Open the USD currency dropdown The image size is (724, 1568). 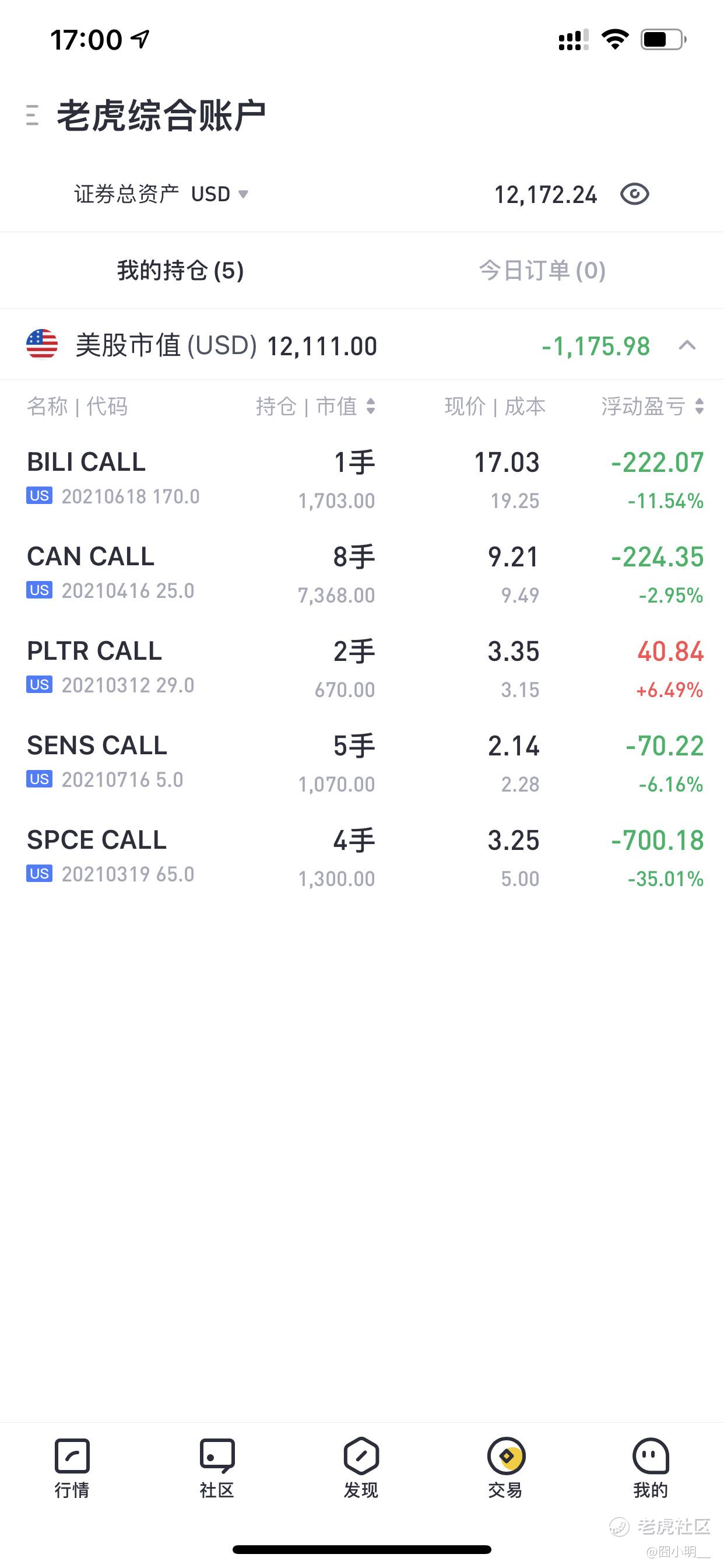pos(220,194)
